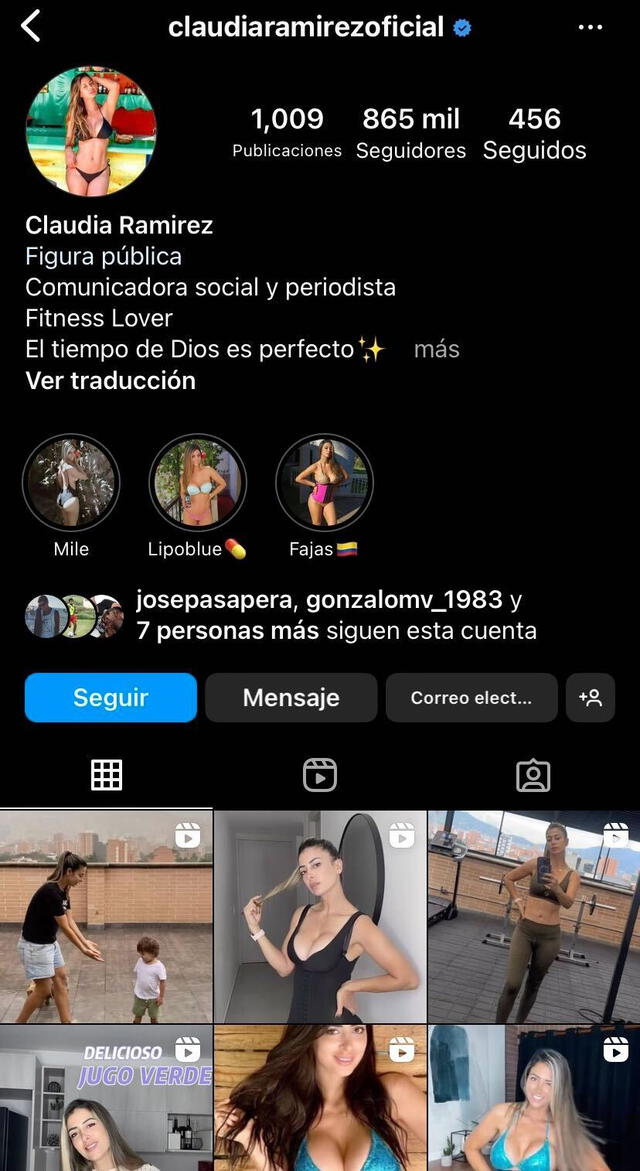Open the Seguidores list
640x1171 pixels.
411,134
